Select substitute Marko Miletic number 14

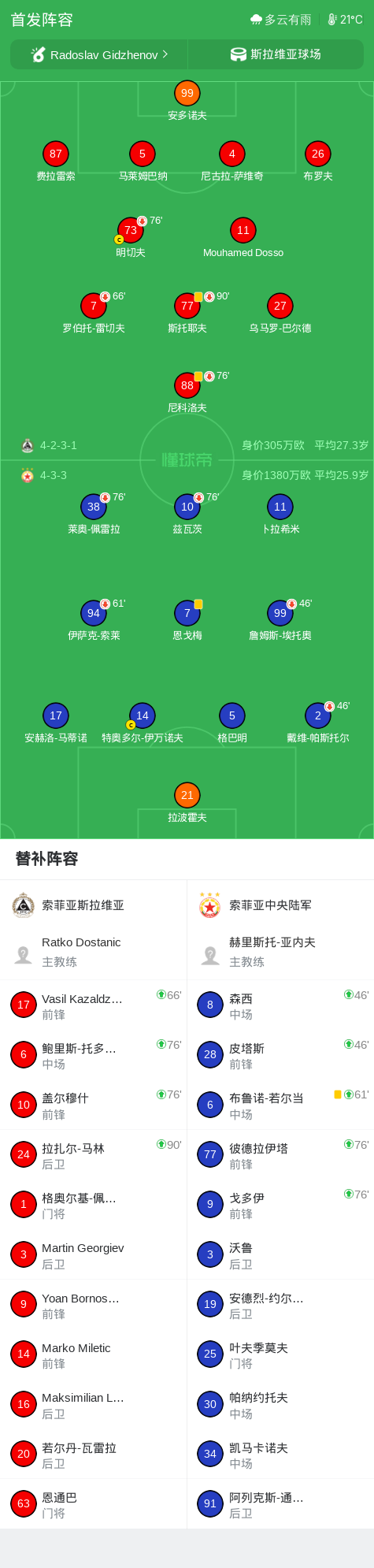coord(94,1354)
